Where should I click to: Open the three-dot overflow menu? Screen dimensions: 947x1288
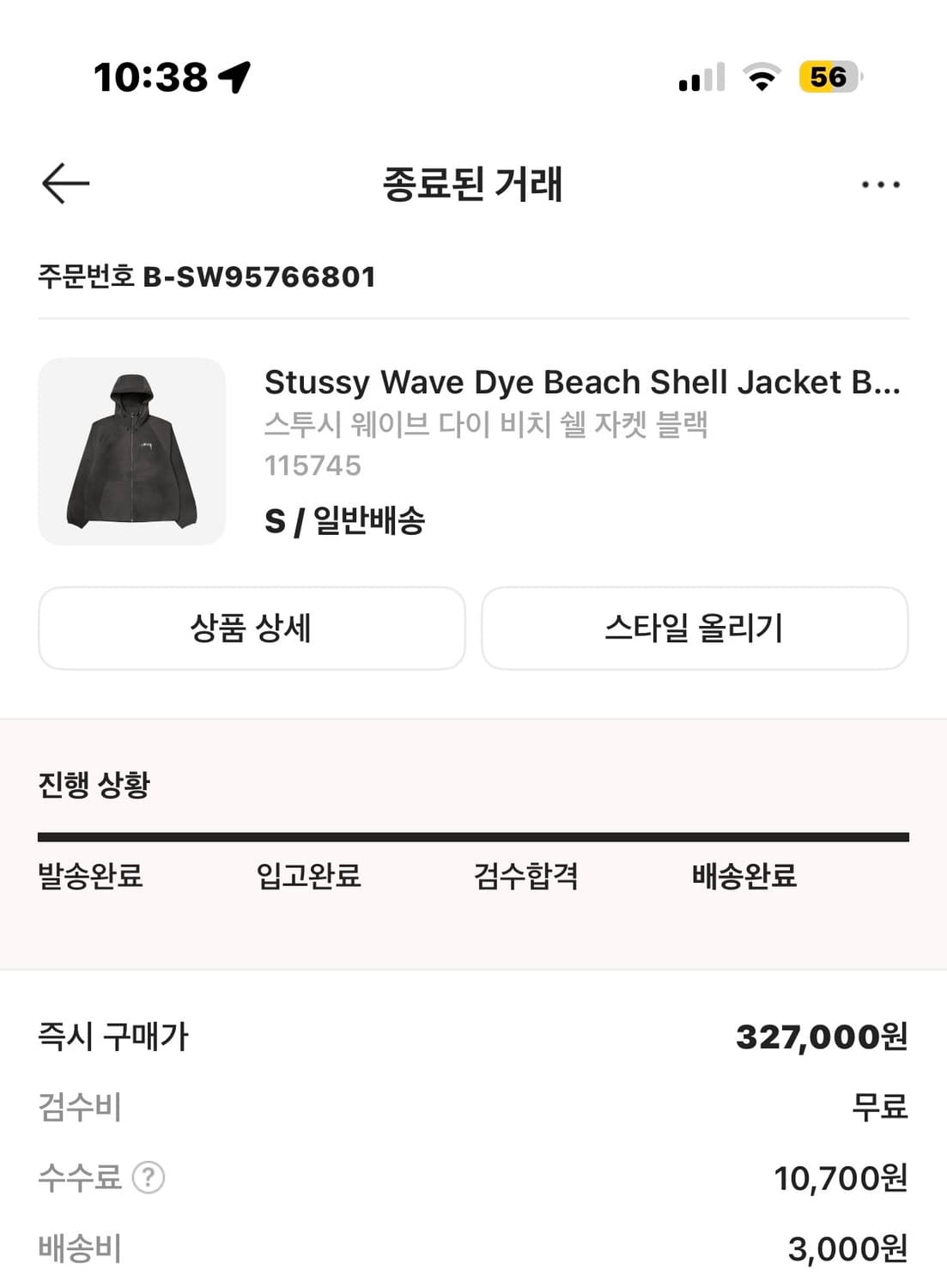(x=881, y=183)
